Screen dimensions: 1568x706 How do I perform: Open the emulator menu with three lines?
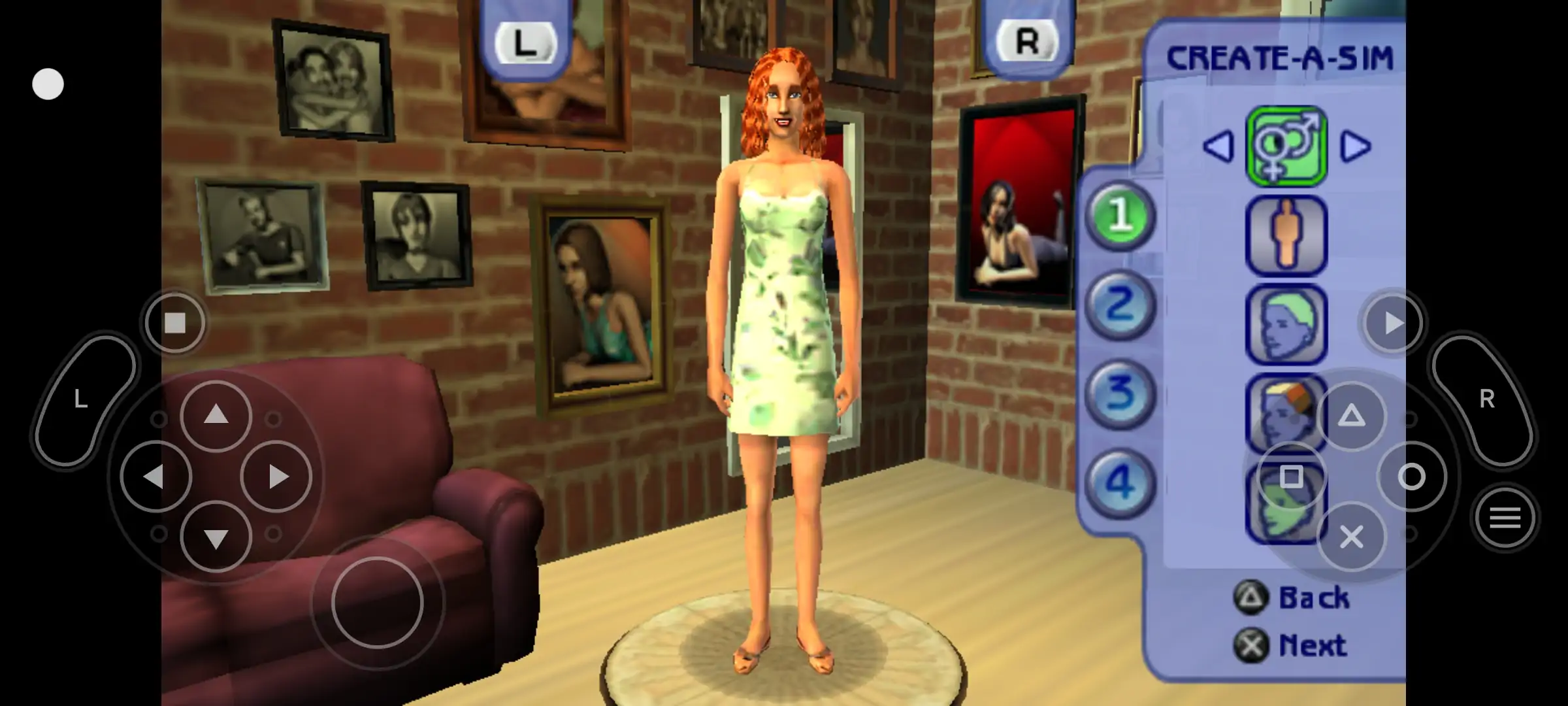[x=1505, y=518]
